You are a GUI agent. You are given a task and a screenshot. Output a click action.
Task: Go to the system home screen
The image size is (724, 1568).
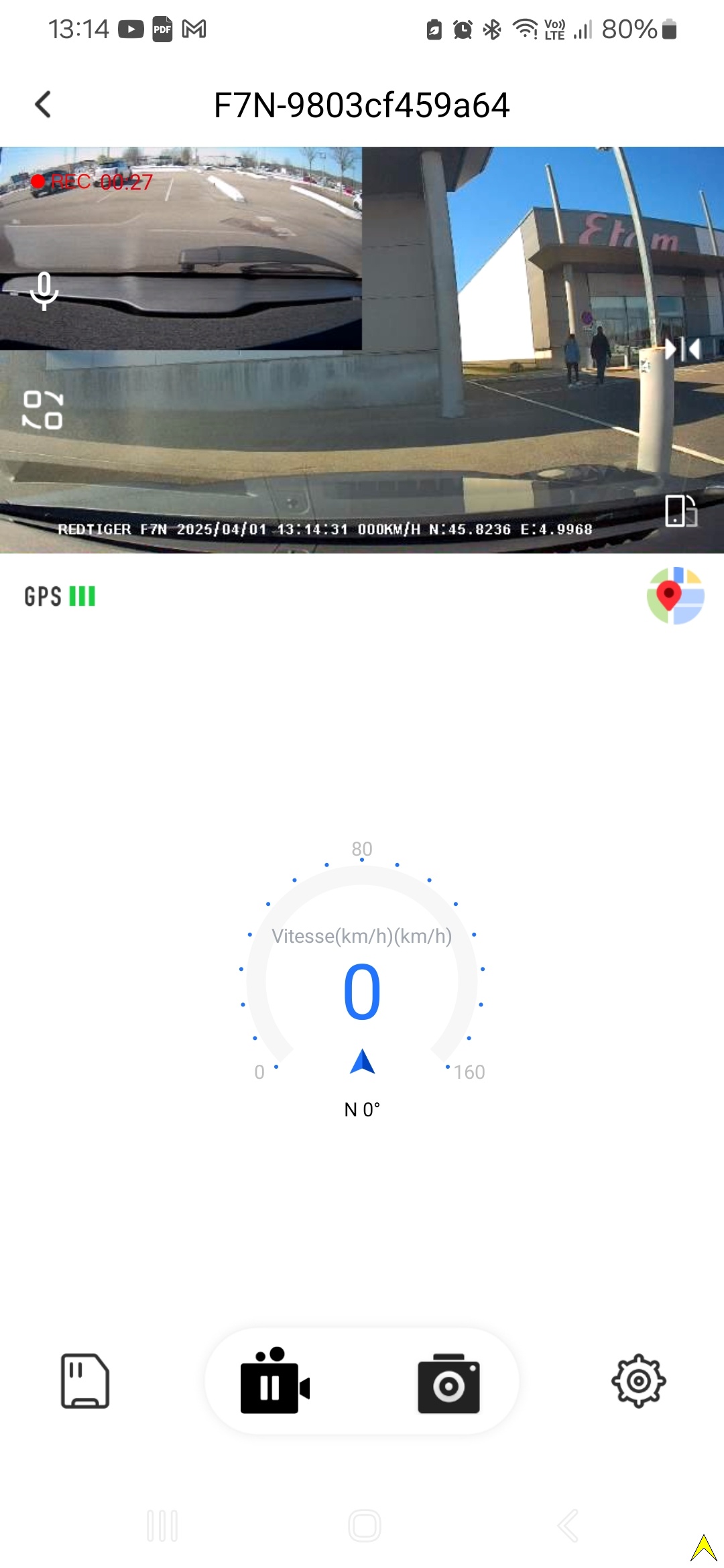point(365,1526)
